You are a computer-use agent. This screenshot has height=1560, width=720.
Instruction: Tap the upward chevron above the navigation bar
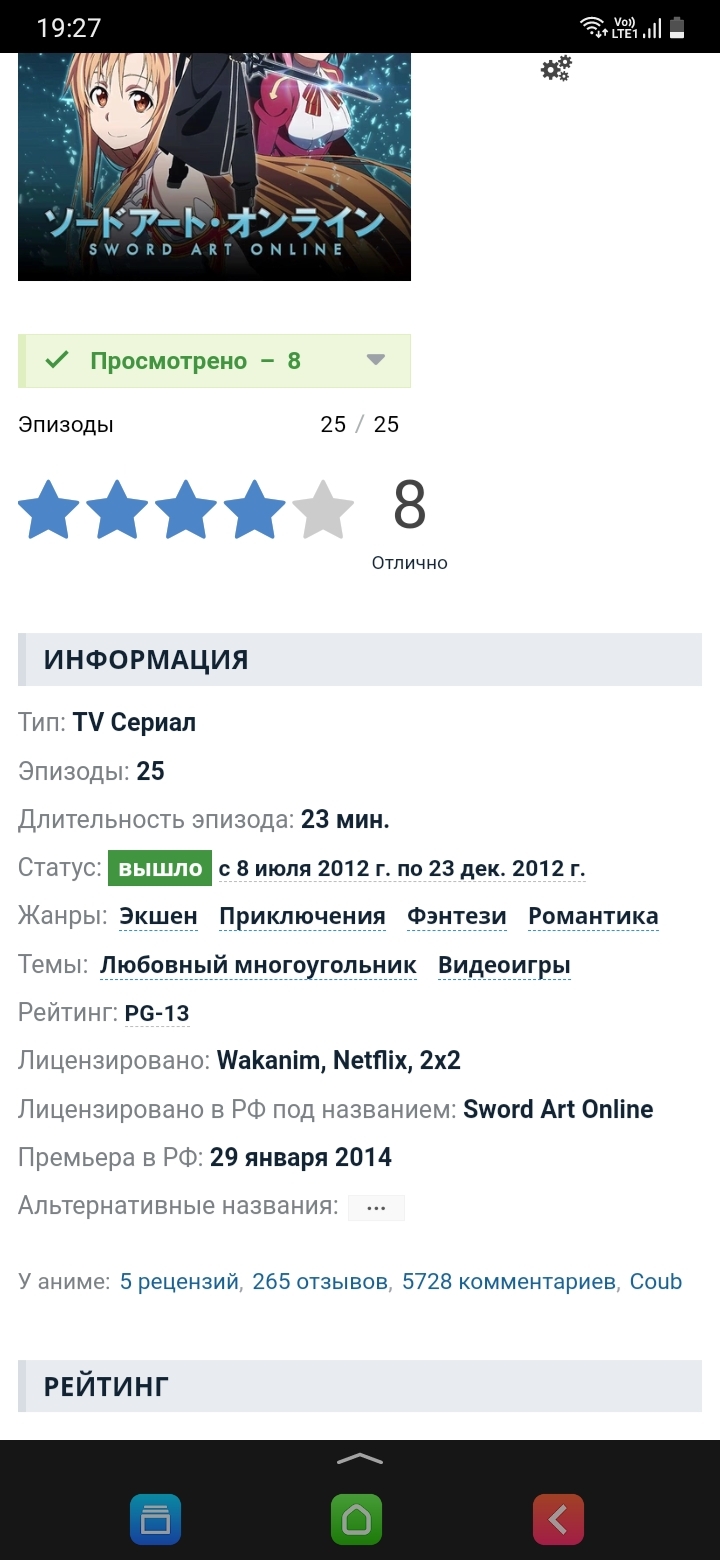[x=360, y=1459]
